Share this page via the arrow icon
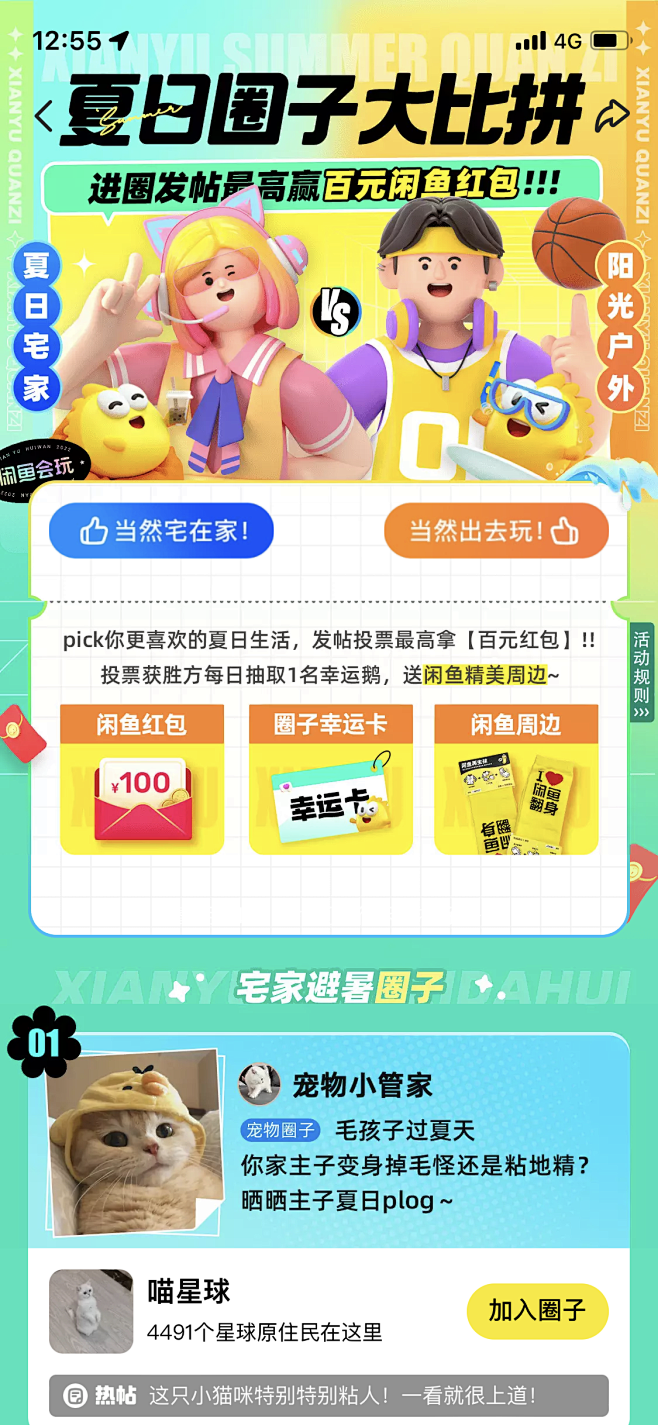The height and width of the screenshot is (1425, 658). pyautogui.click(x=611, y=116)
